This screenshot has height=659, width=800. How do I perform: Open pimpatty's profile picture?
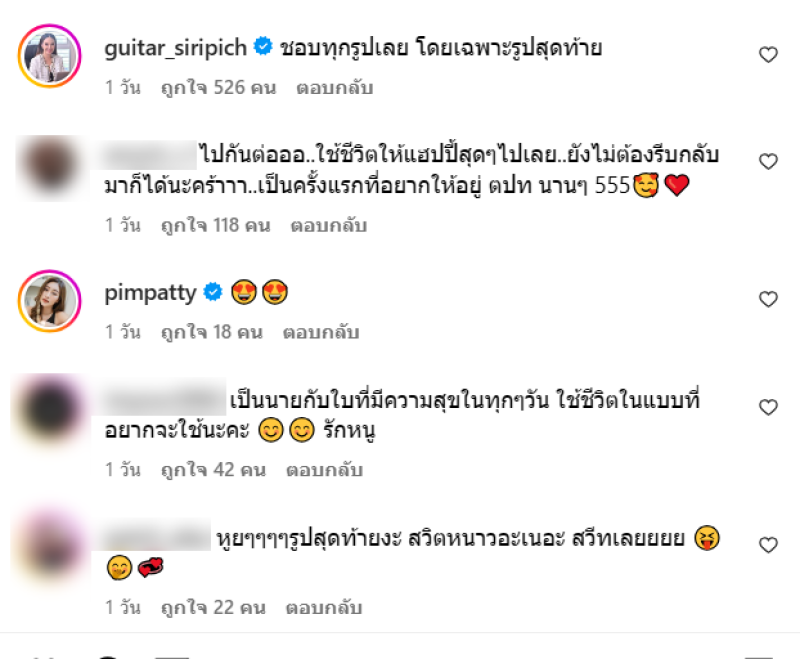coord(49,301)
